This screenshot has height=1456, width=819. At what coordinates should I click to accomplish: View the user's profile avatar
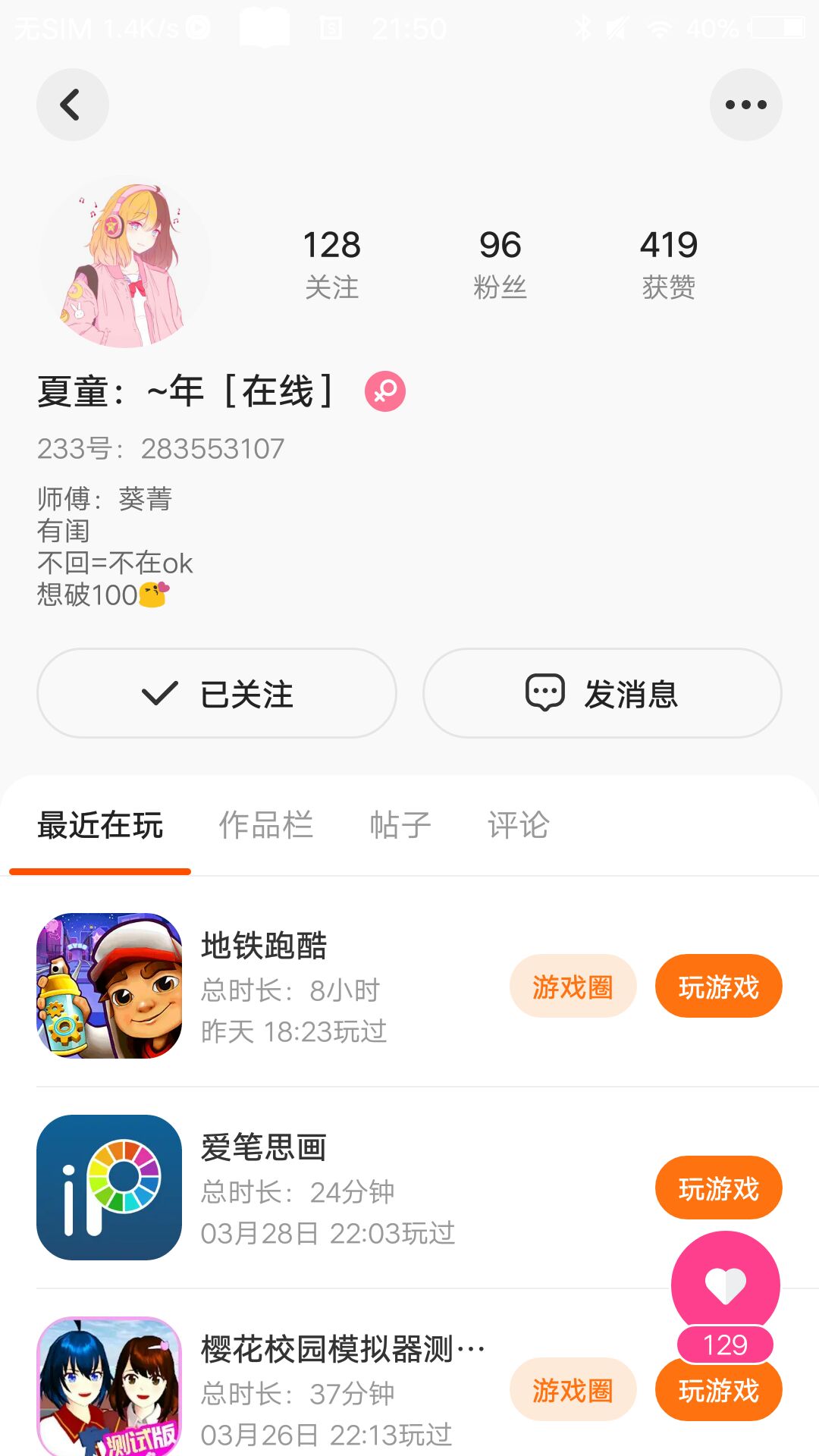click(125, 262)
